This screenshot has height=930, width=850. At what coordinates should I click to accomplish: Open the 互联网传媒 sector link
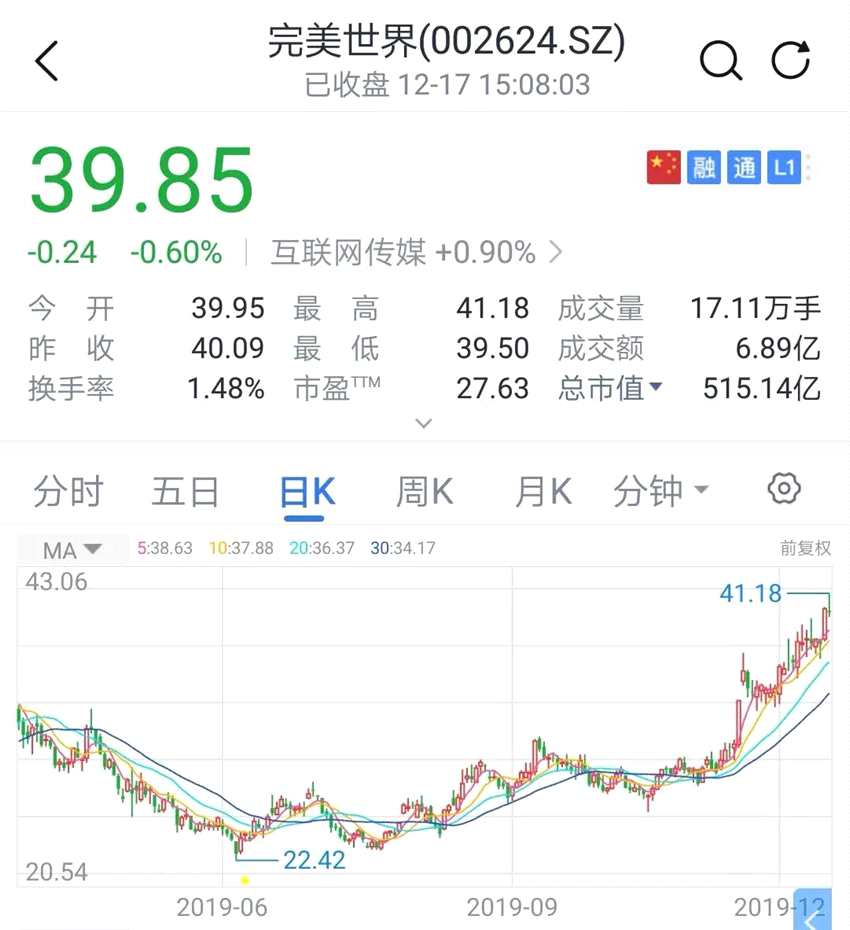point(417,253)
